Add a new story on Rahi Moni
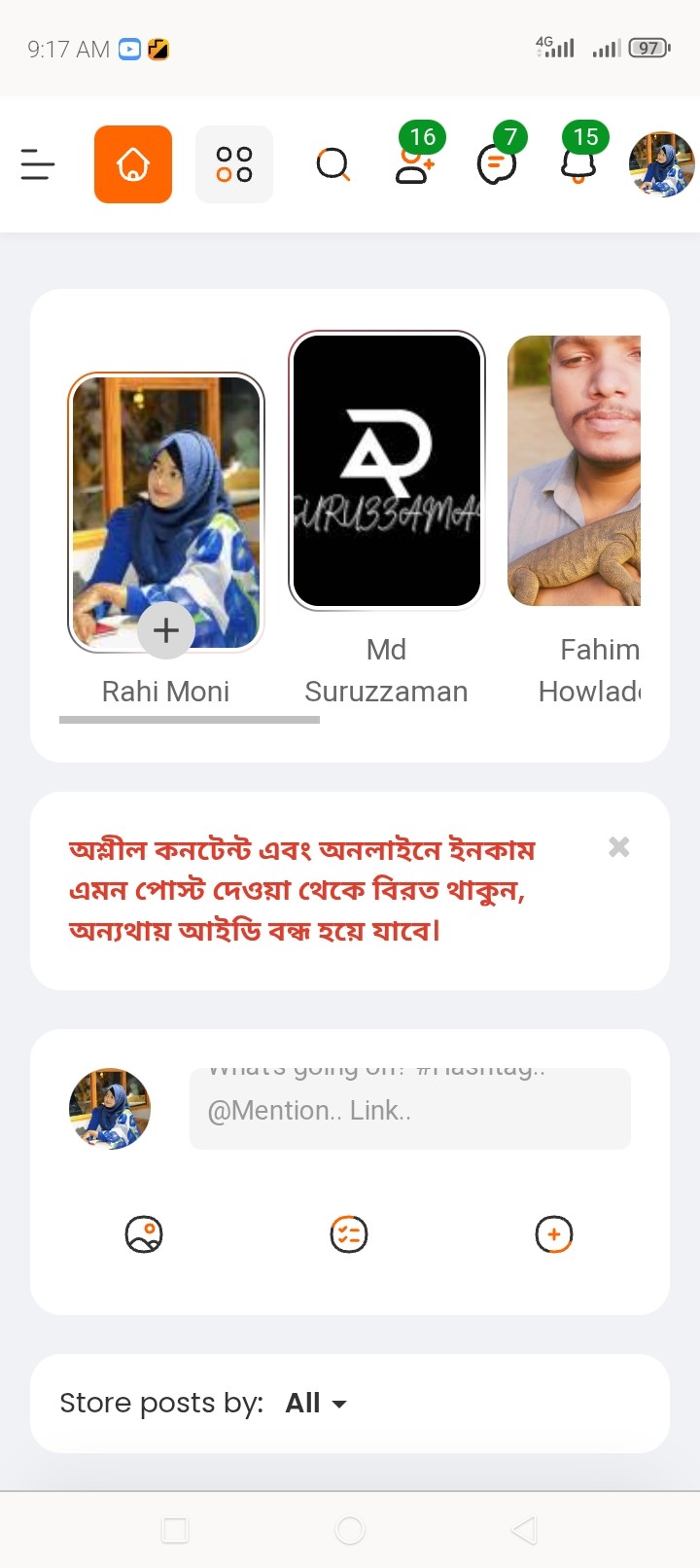The width and height of the screenshot is (700, 1568). (166, 630)
